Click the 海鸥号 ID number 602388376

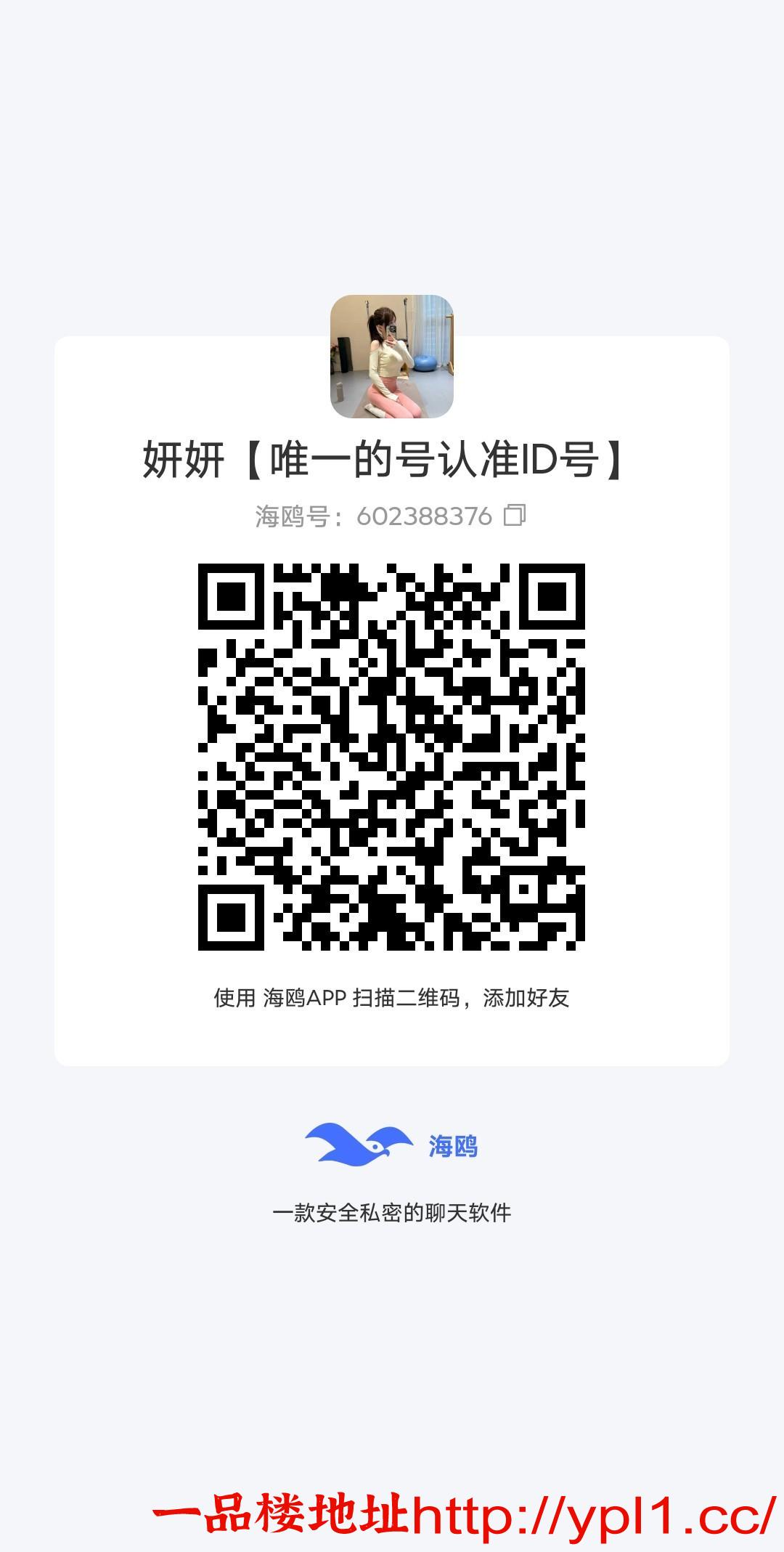[424, 516]
